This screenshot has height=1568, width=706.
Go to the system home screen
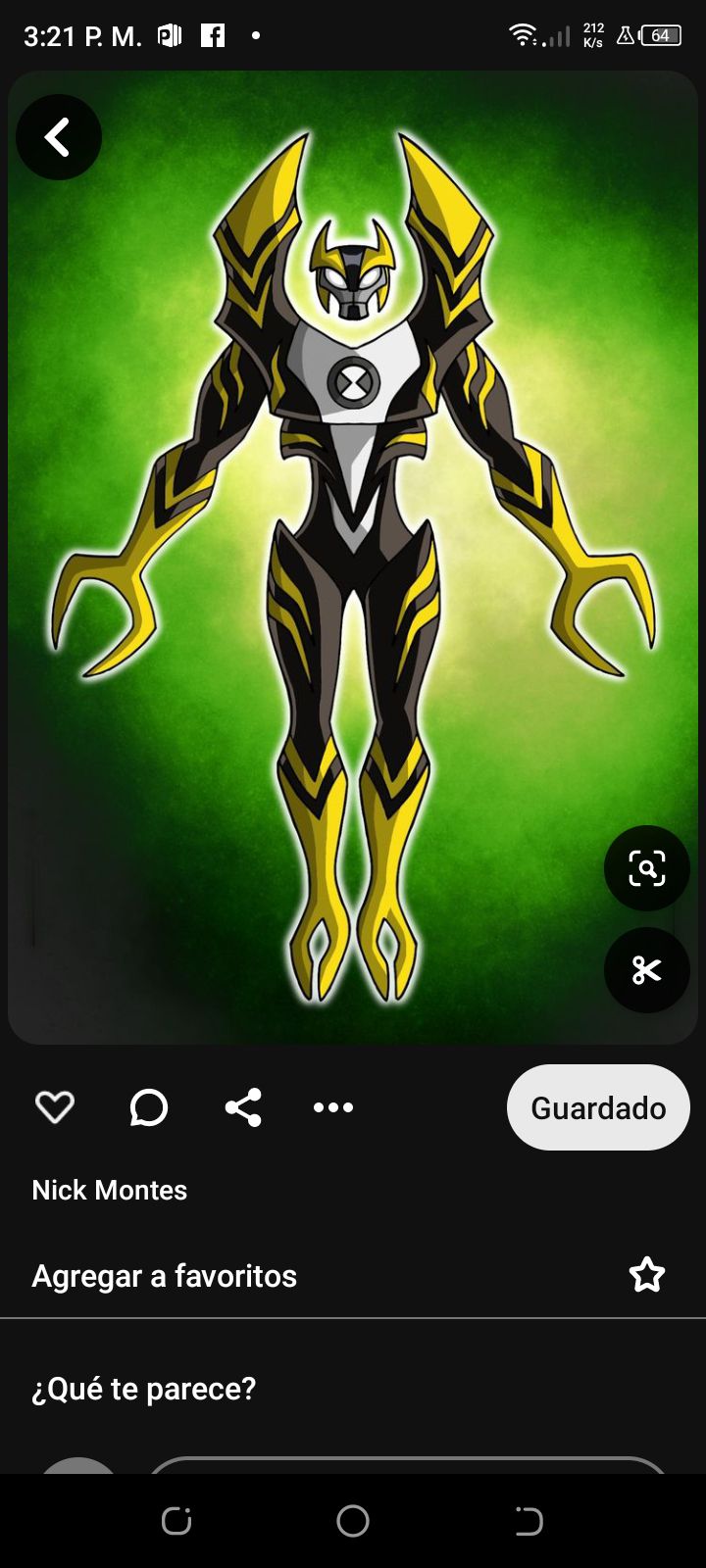click(x=353, y=1521)
